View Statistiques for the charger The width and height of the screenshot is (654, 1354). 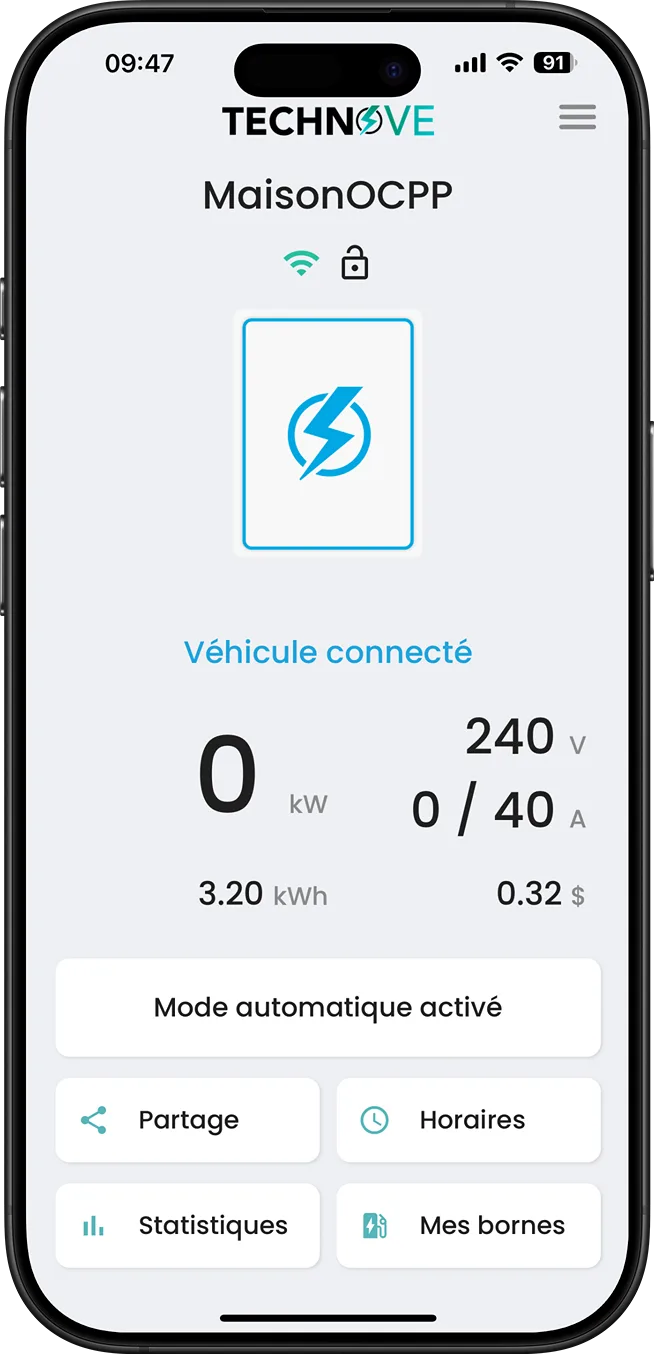point(188,1226)
